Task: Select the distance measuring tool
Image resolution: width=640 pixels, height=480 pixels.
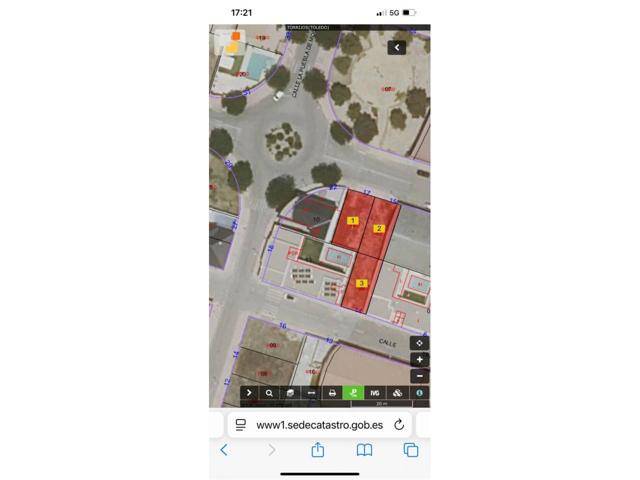Action: point(311,393)
